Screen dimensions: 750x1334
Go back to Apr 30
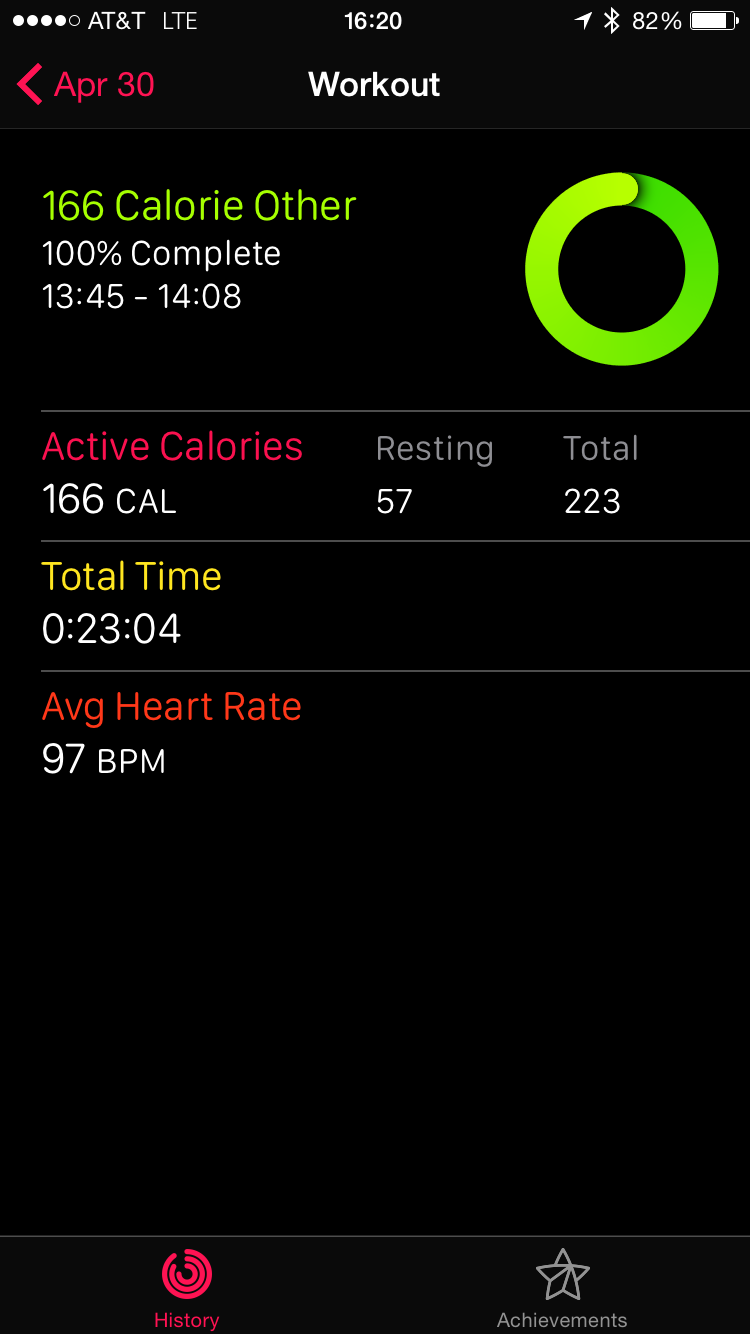point(87,85)
